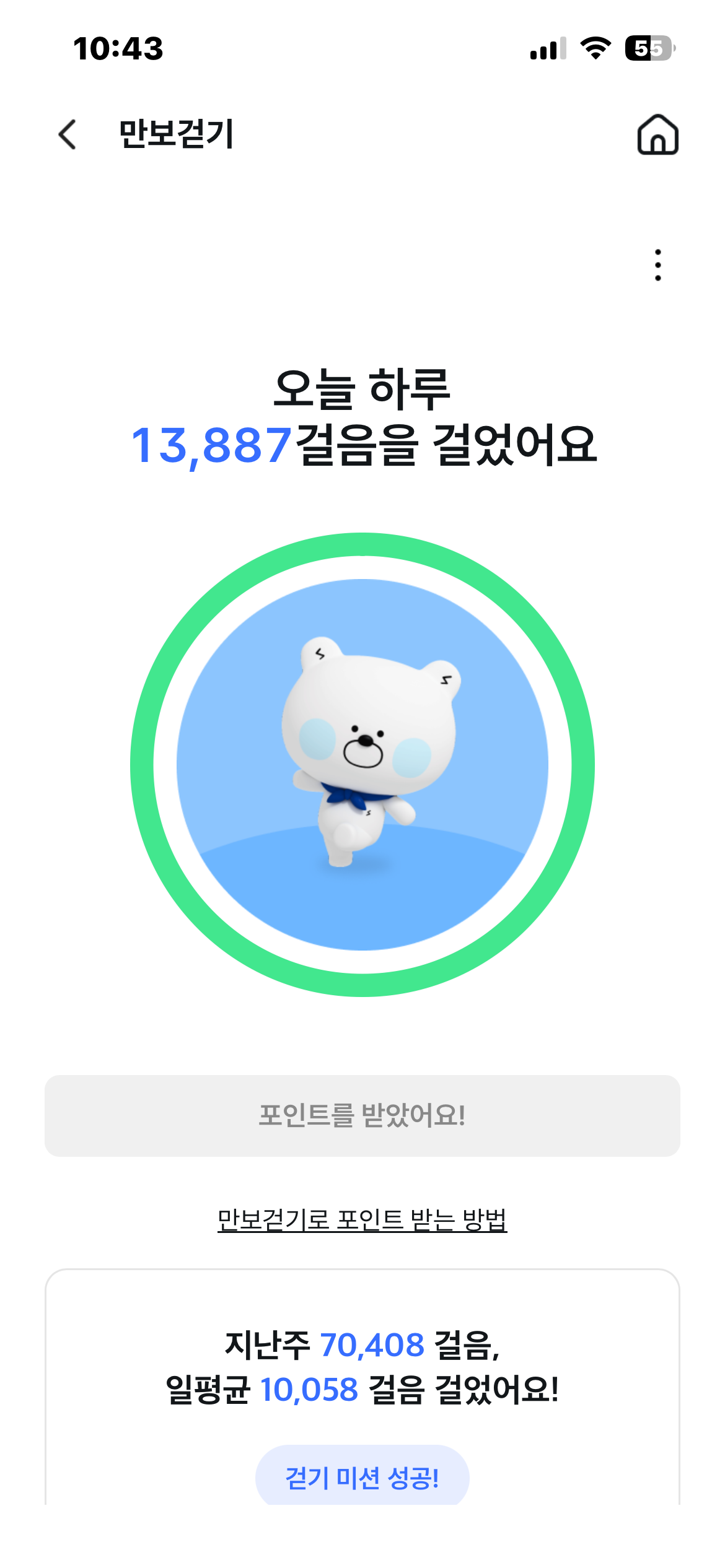Open 만보걷기로 포인트 받는 방법 link
Image resolution: width=725 pixels, height=1568 pixels.
click(x=362, y=1220)
